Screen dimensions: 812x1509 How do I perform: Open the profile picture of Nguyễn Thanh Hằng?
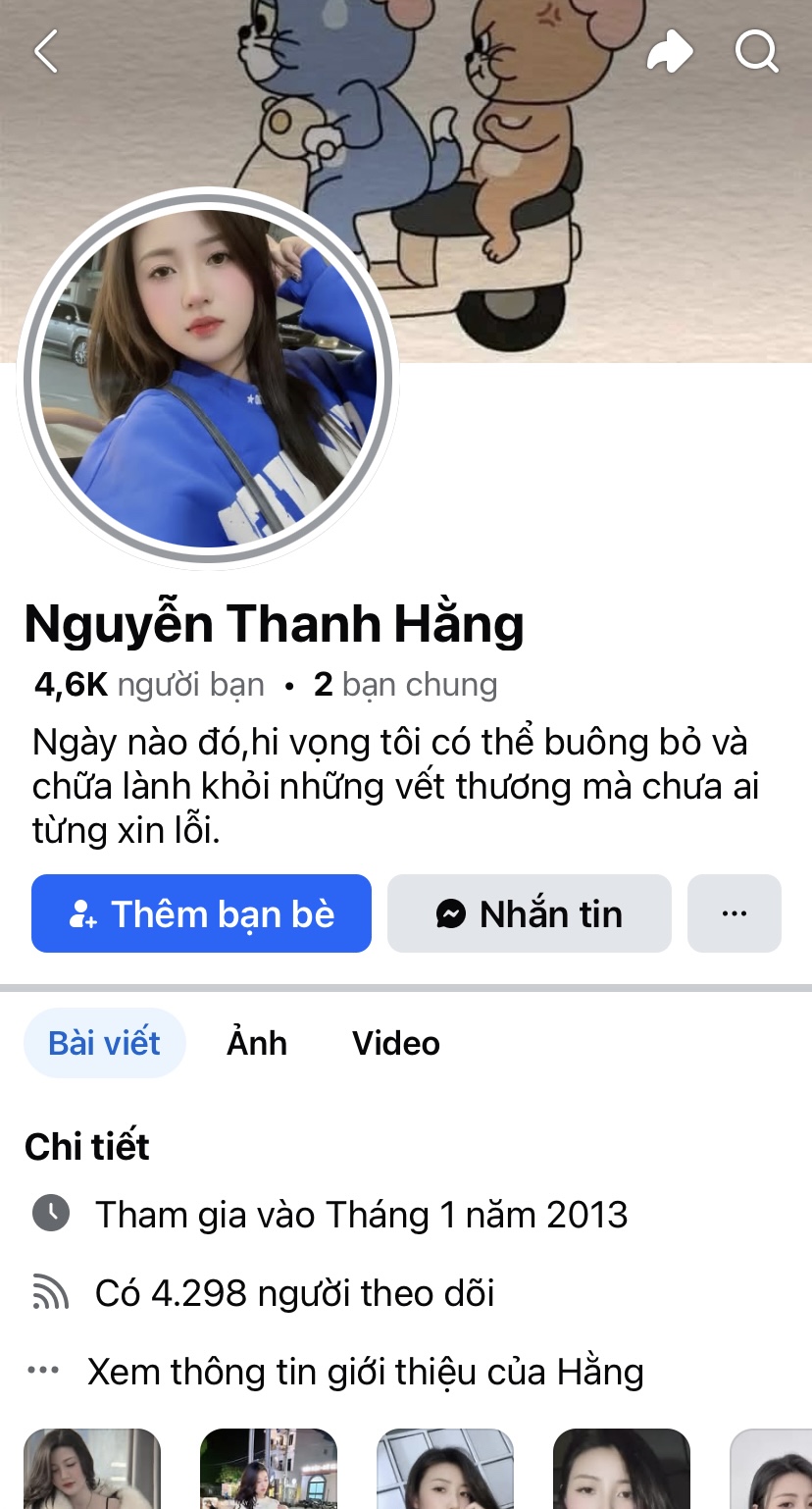tap(207, 379)
